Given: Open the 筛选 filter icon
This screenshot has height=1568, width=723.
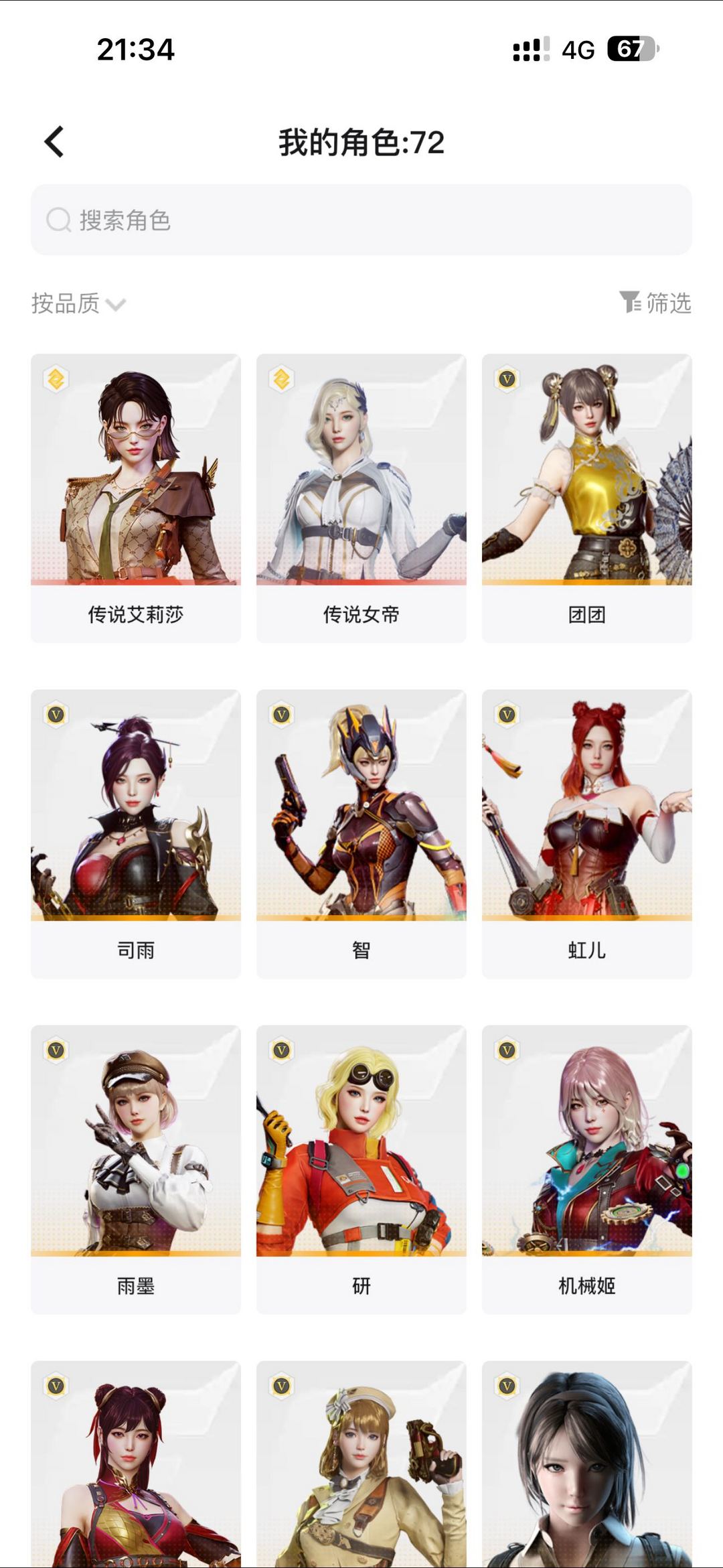Looking at the screenshot, I should 629,303.
